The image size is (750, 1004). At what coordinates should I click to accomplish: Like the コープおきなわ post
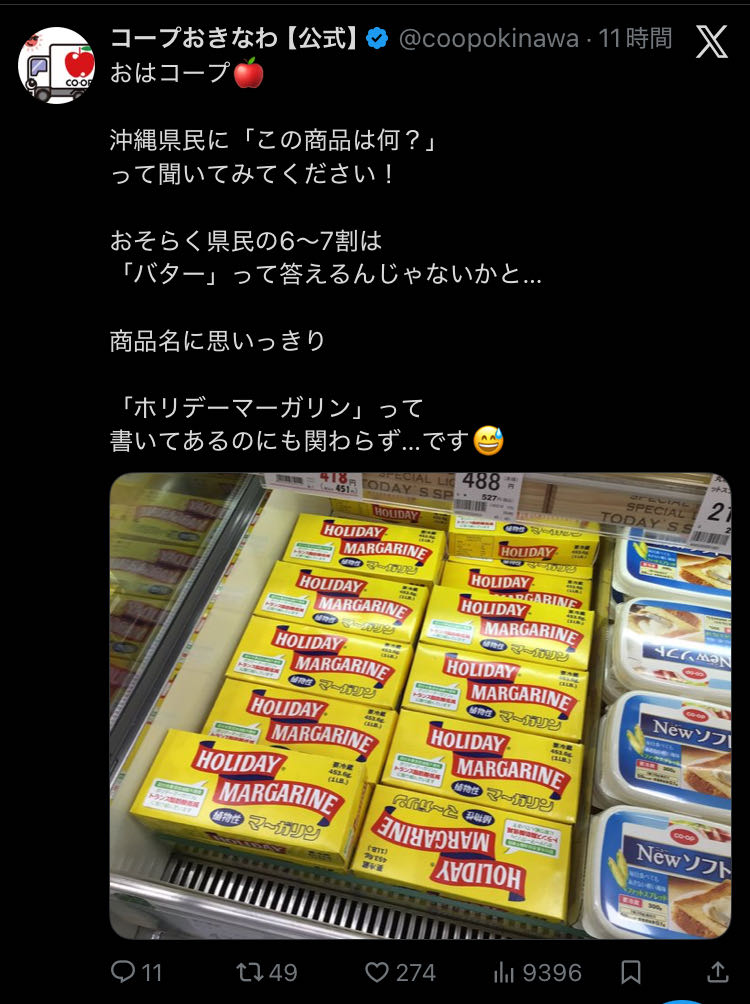(377, 971)
